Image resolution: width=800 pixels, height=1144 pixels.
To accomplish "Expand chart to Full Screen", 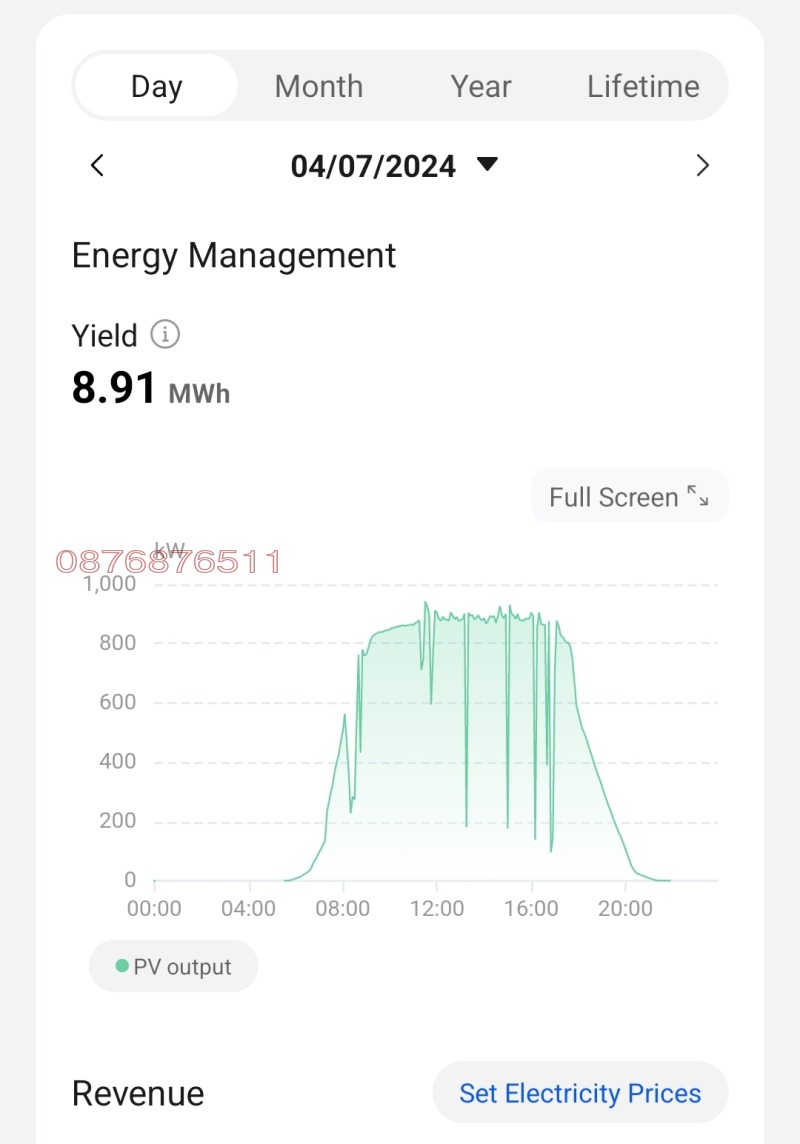I will pos(629,497).
